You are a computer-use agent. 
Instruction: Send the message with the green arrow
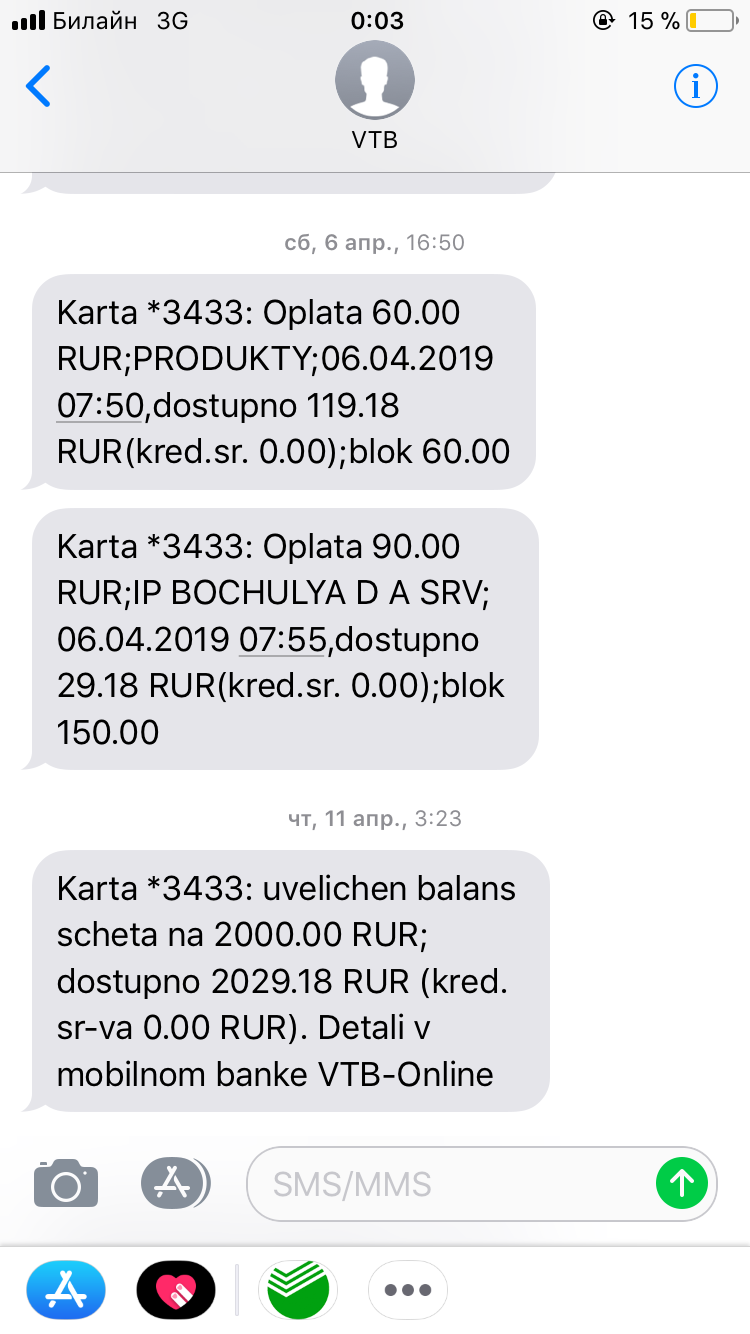(x=682, y=1184)
